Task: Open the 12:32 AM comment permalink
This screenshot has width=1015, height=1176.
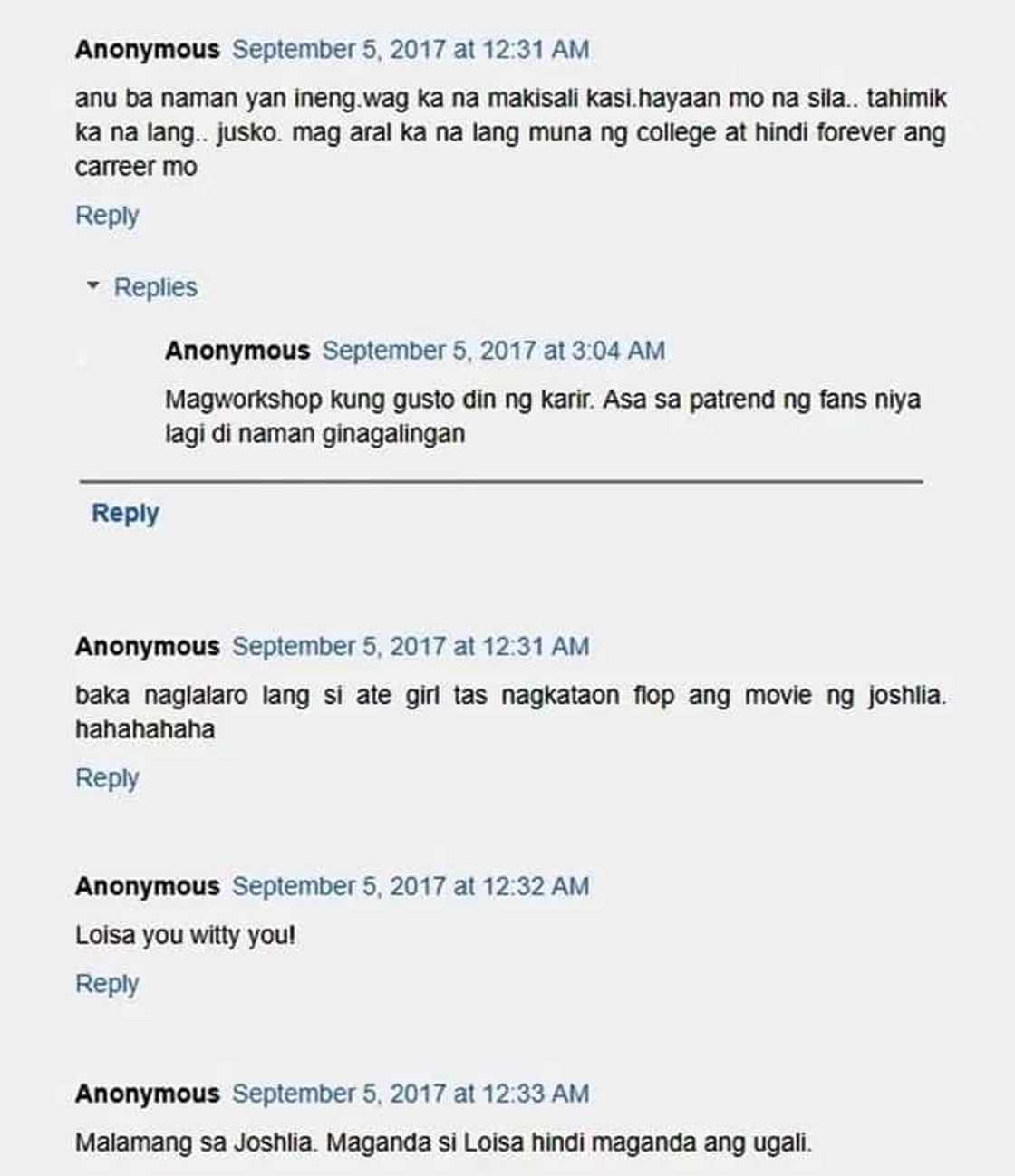Action: click(410, 886)
